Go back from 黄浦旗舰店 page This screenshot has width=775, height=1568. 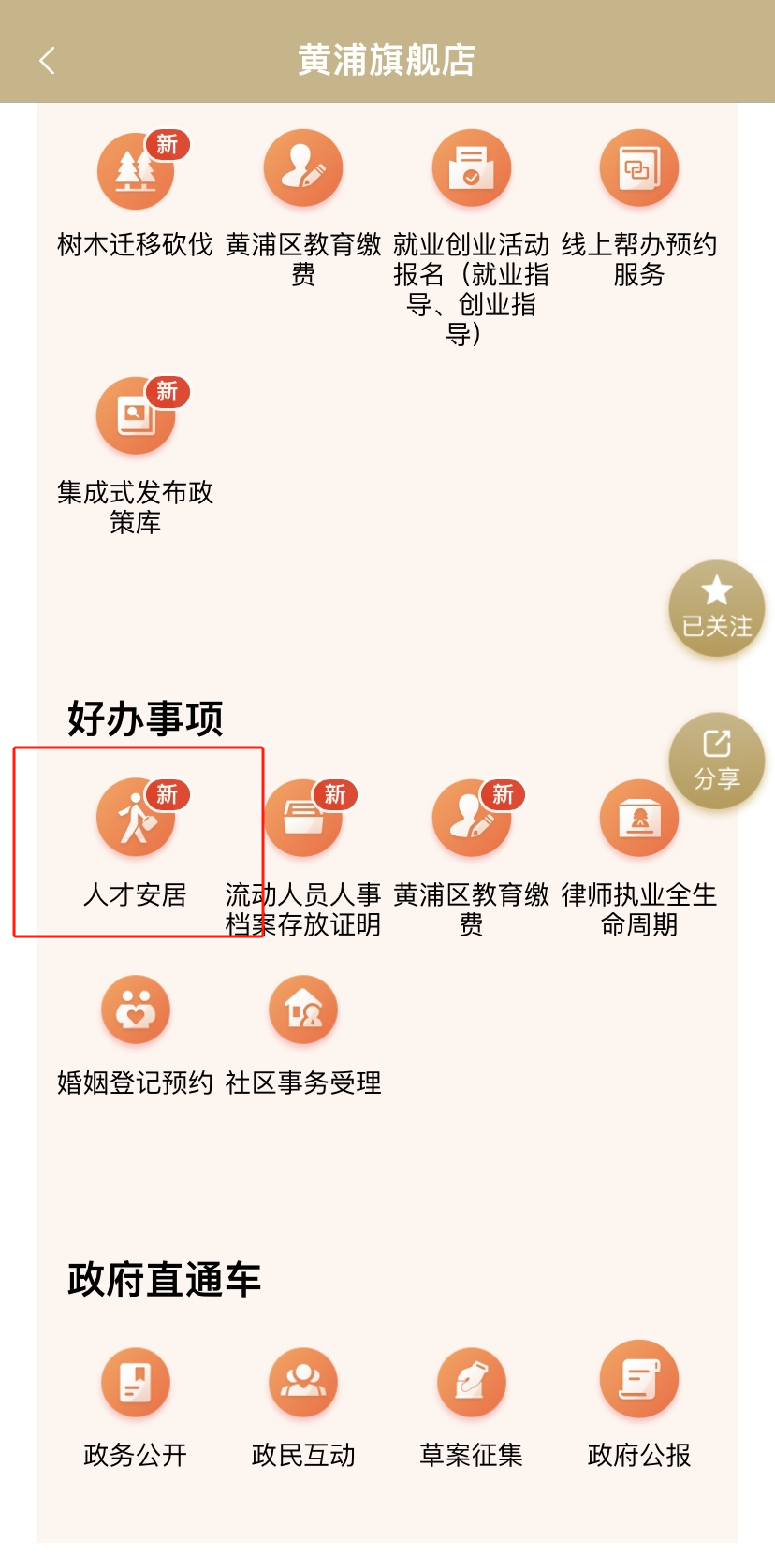[47, 61]
